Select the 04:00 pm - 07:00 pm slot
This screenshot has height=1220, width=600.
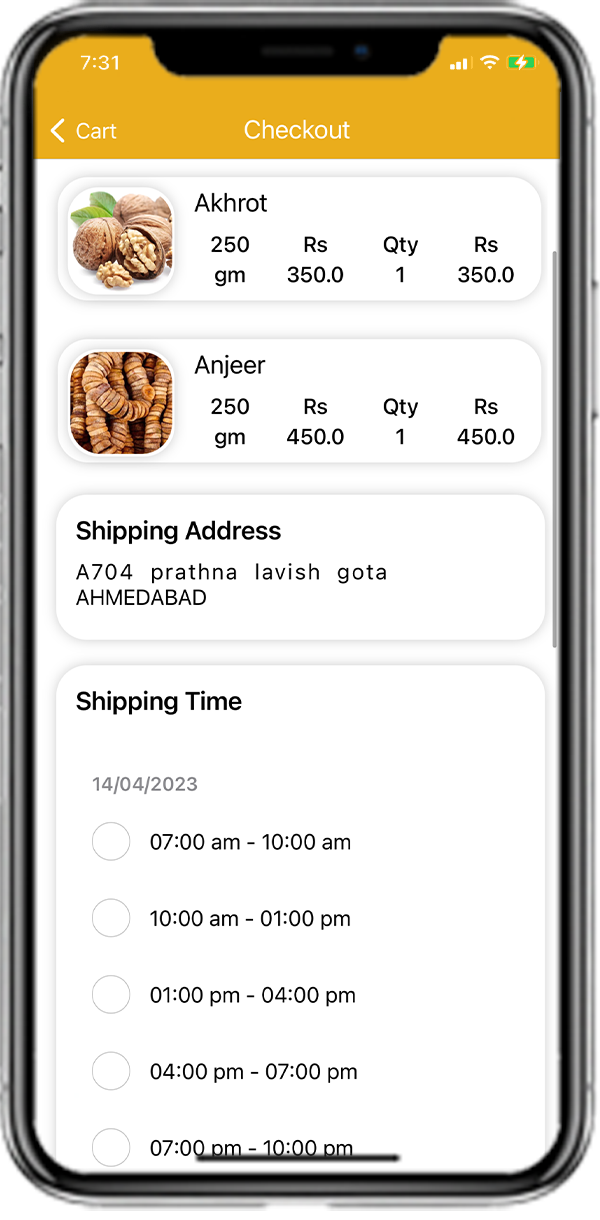(x=111, y=1071)
